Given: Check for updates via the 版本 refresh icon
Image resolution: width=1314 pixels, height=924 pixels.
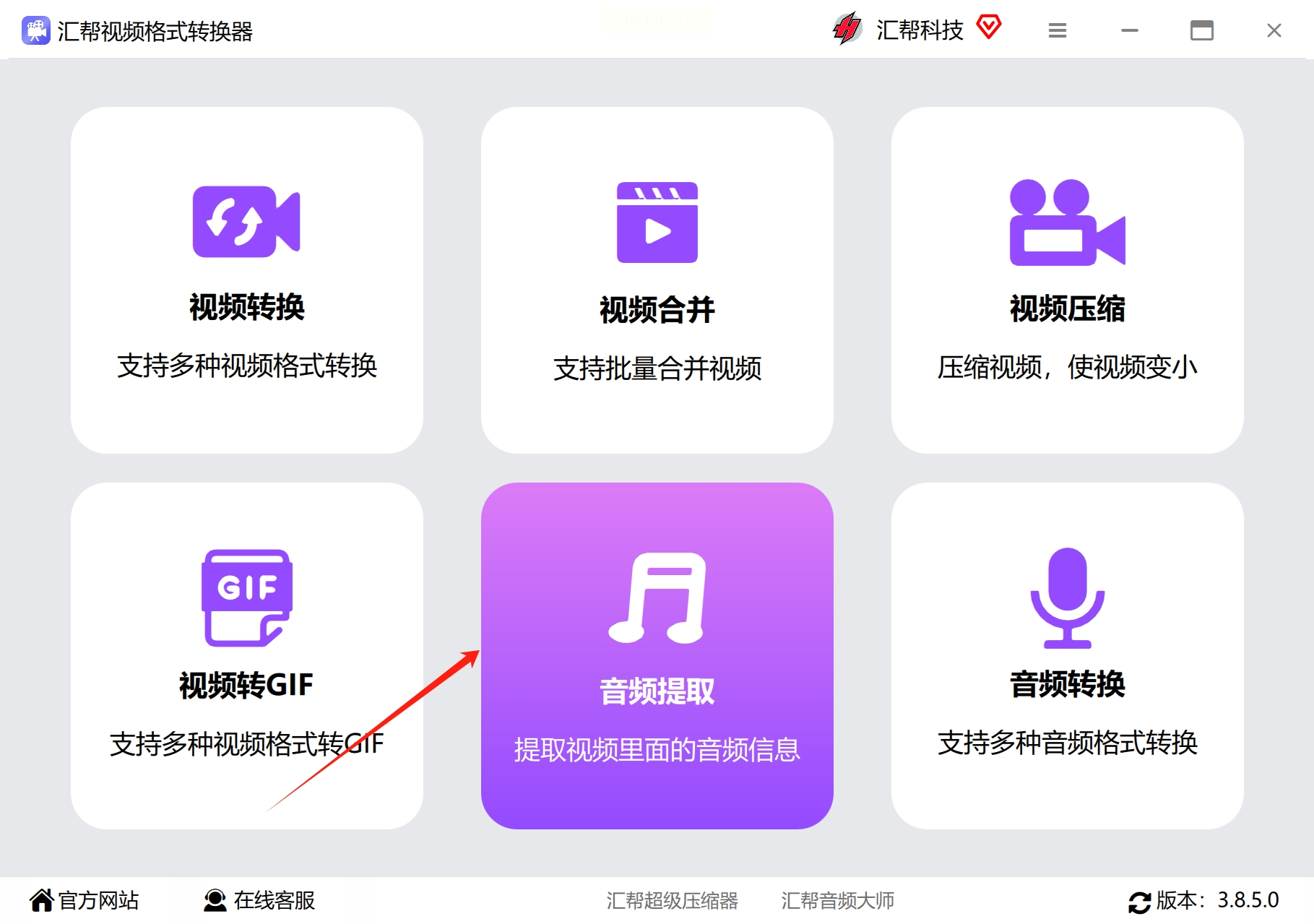Looking at the screenshot, I should click(x=1139, y=902).
